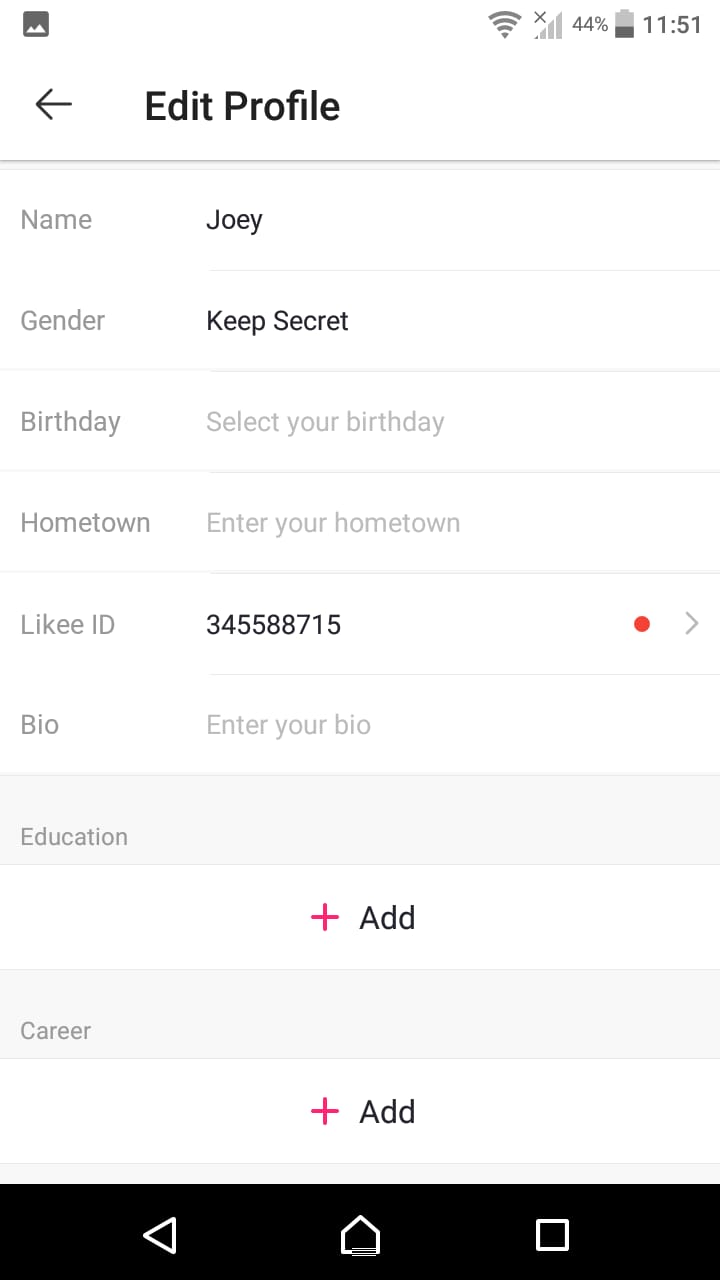Open the recent apps view
The image size is (720, 1280).
point(552,1235)
